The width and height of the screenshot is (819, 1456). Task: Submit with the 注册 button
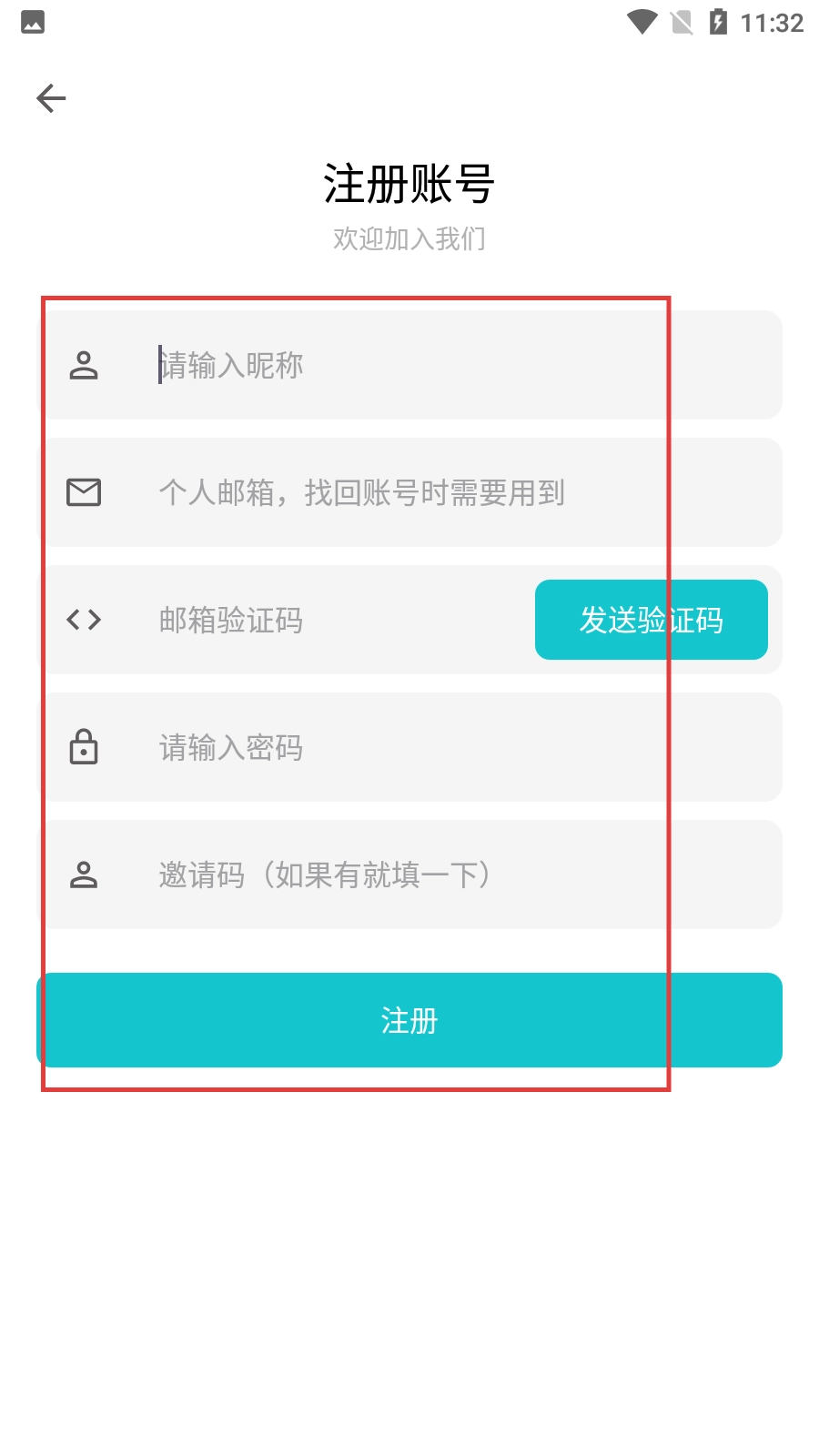coord(409,1020)
